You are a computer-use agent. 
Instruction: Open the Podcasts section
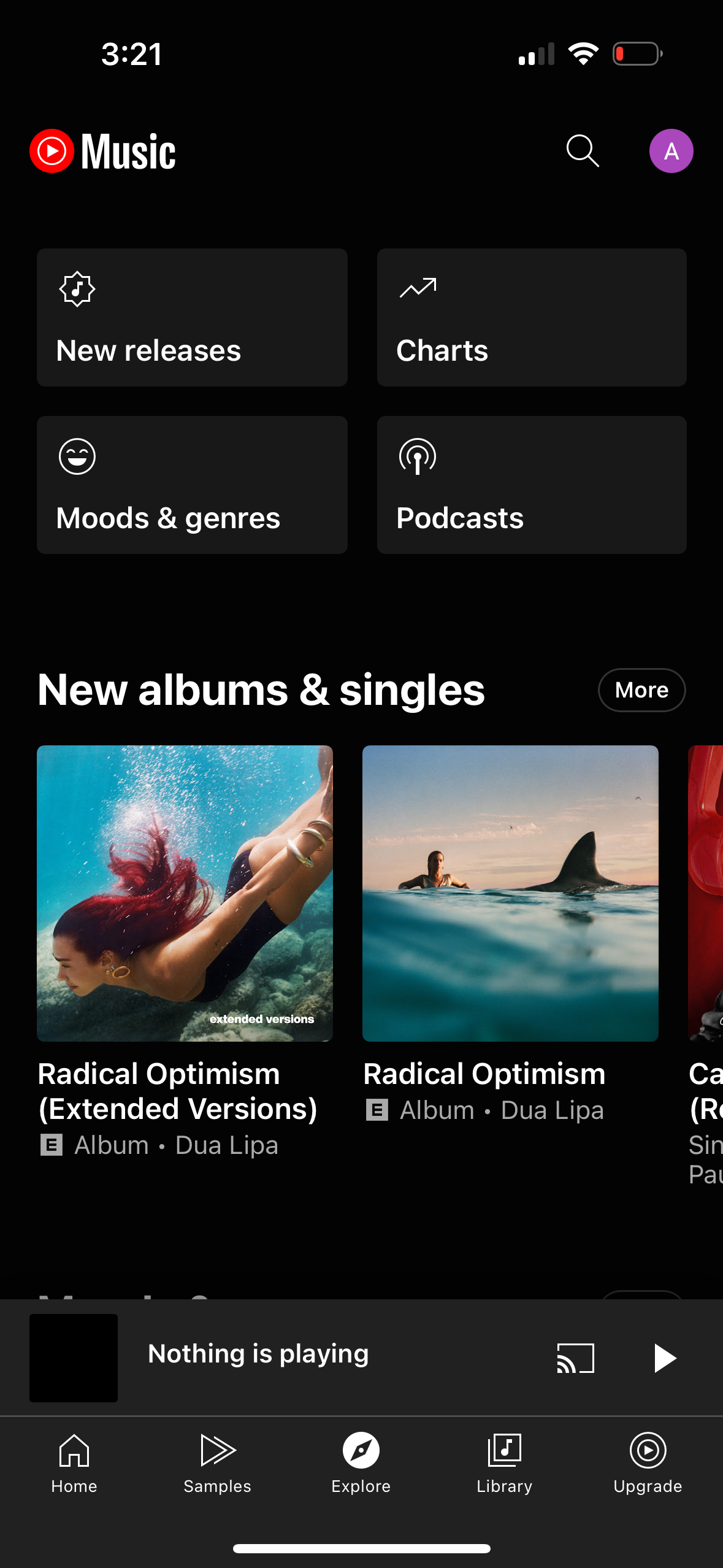click(531, 485)
